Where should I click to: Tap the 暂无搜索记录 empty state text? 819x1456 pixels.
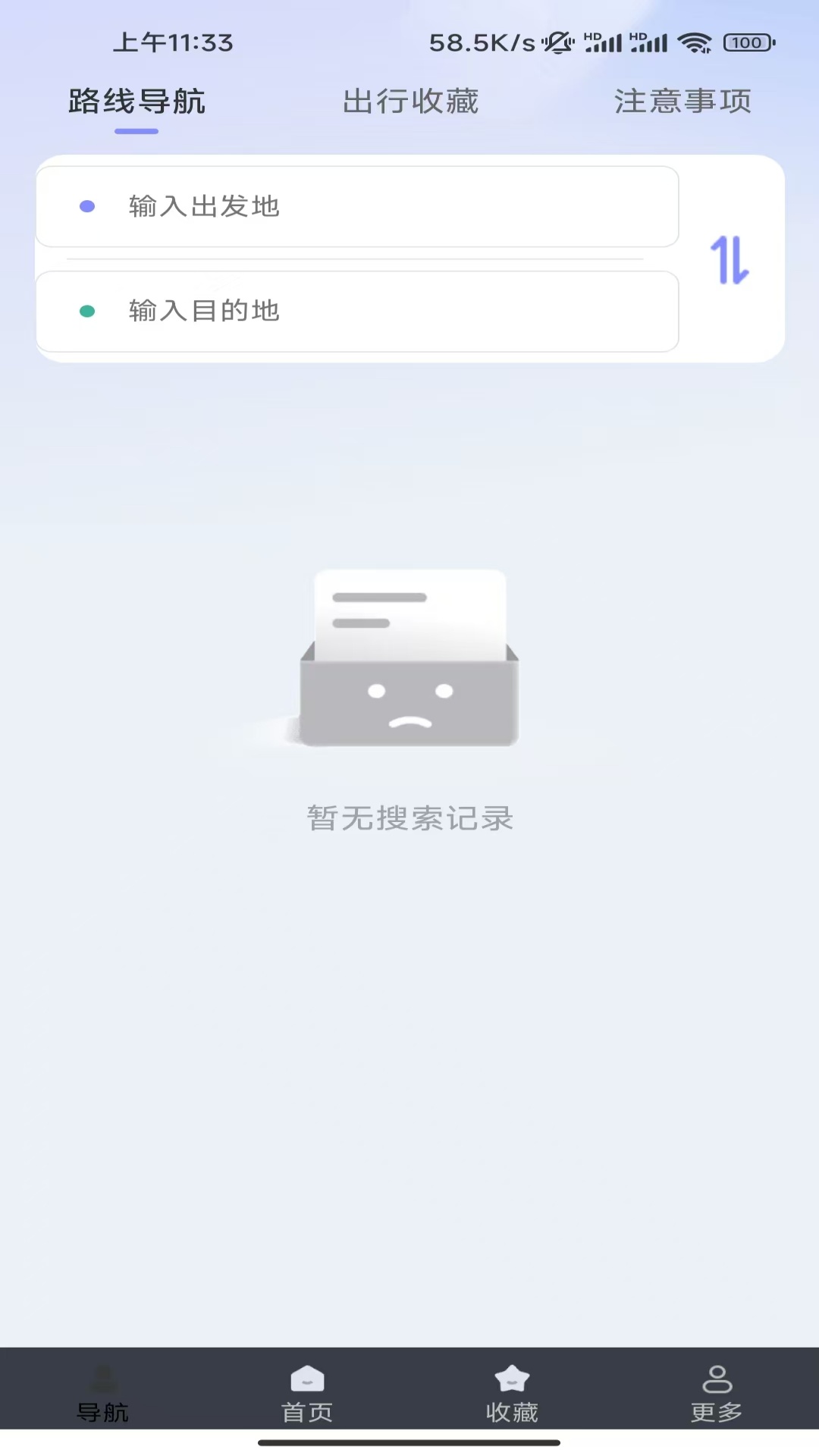click(x=409, y=819)
